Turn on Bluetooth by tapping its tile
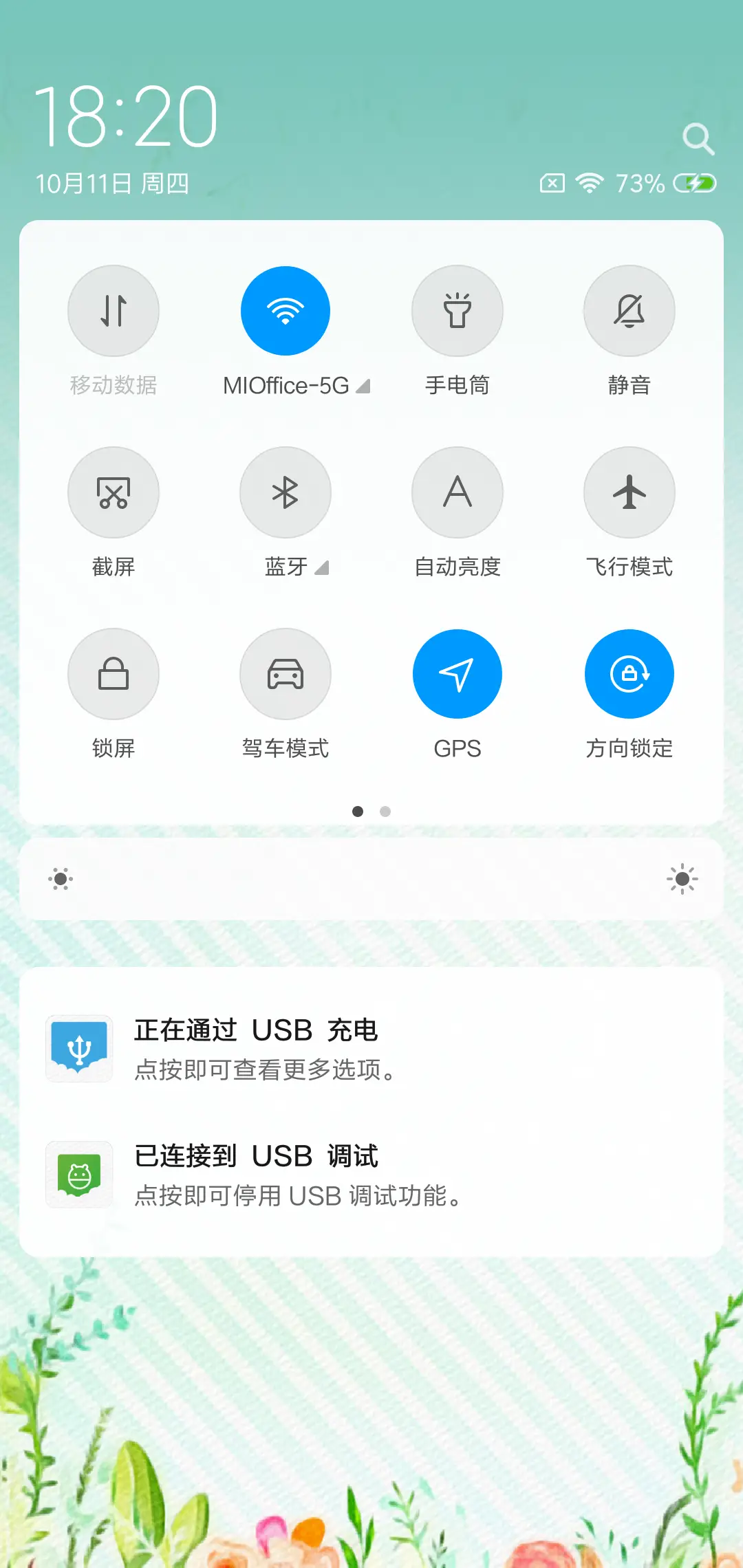 click(x=286, y=492)
